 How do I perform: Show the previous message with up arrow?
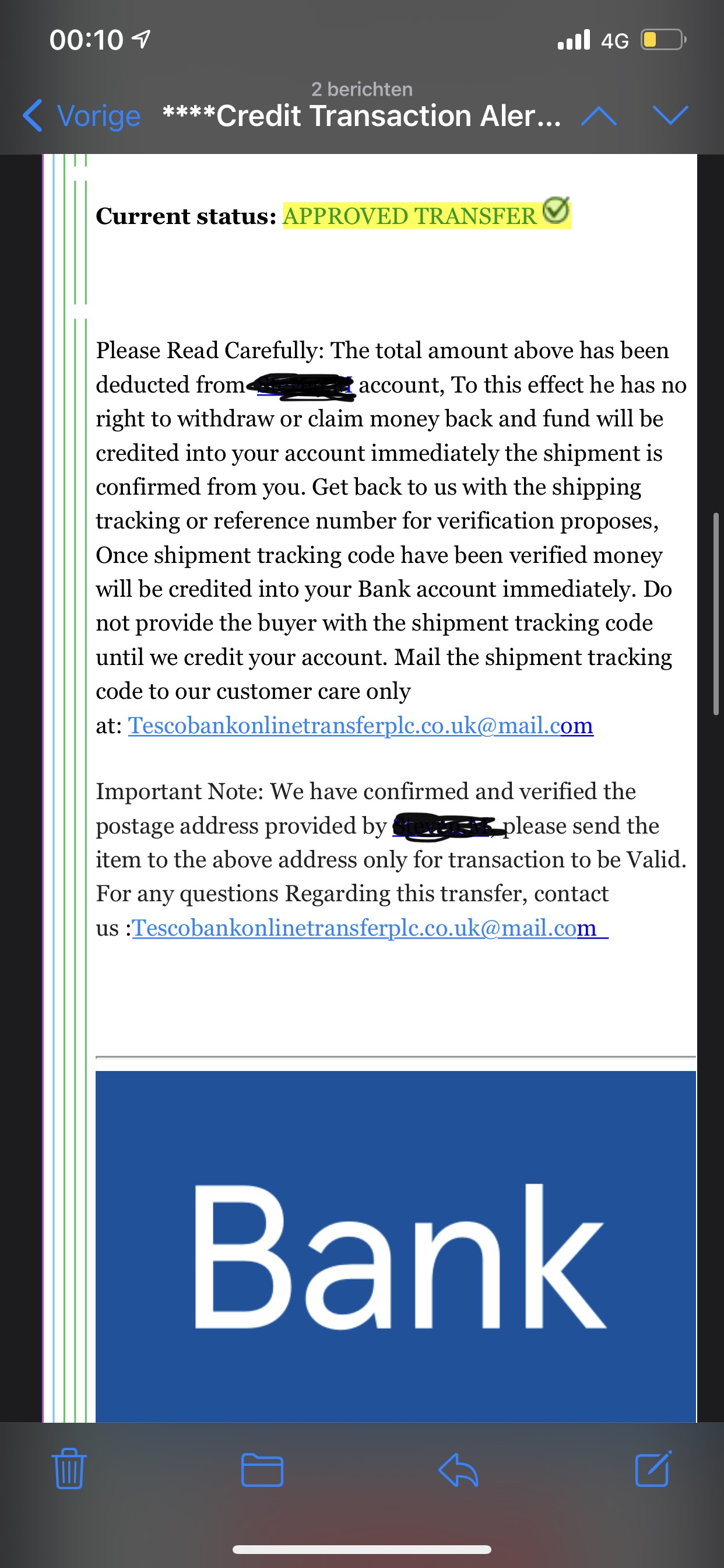[599, 115]
